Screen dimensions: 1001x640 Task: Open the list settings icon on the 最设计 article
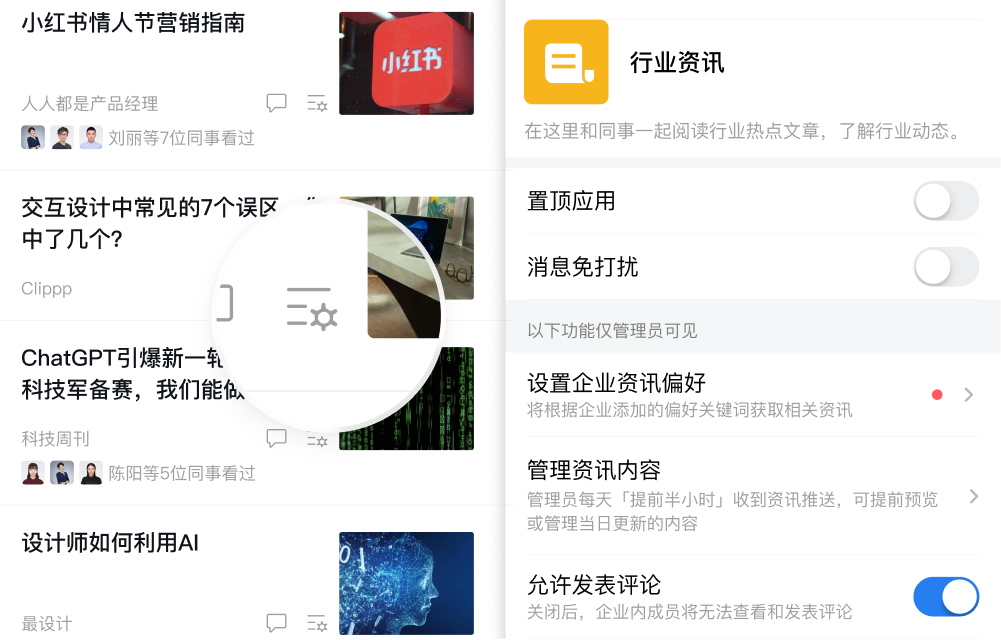[x=317, y=623]
